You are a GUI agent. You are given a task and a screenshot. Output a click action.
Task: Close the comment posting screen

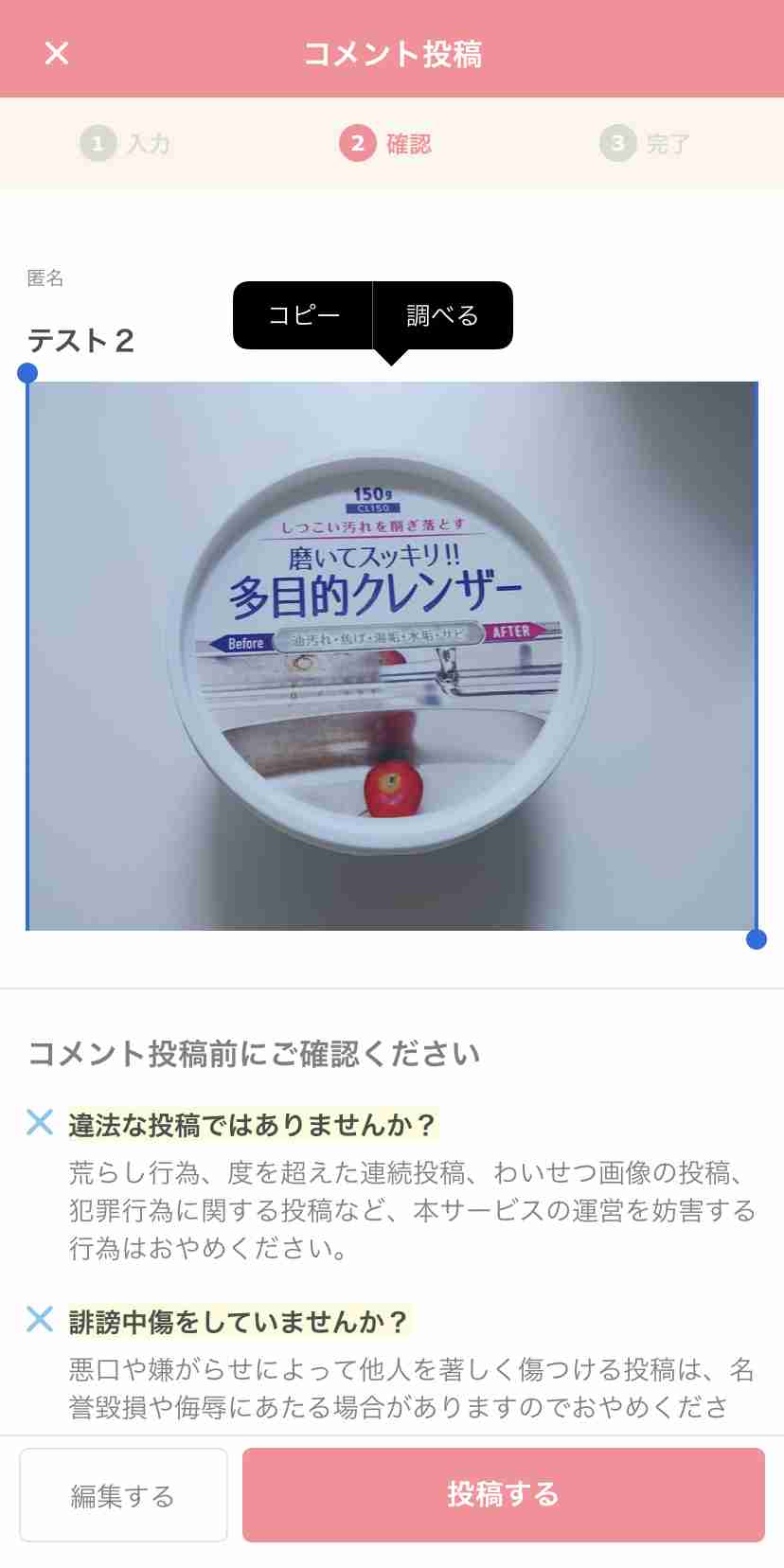pyautogui.click(x=57, y=53)
